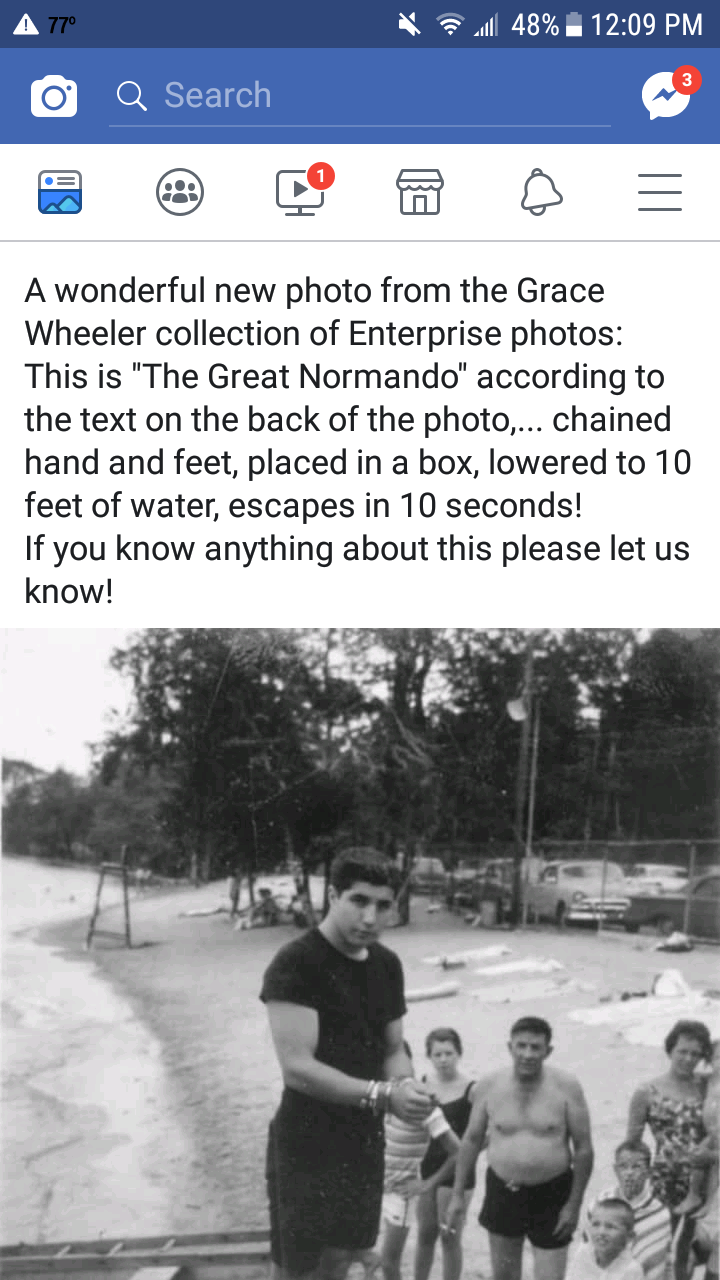Open the Watch videos tab
The image size is (720, 1280).
[301, 192]
